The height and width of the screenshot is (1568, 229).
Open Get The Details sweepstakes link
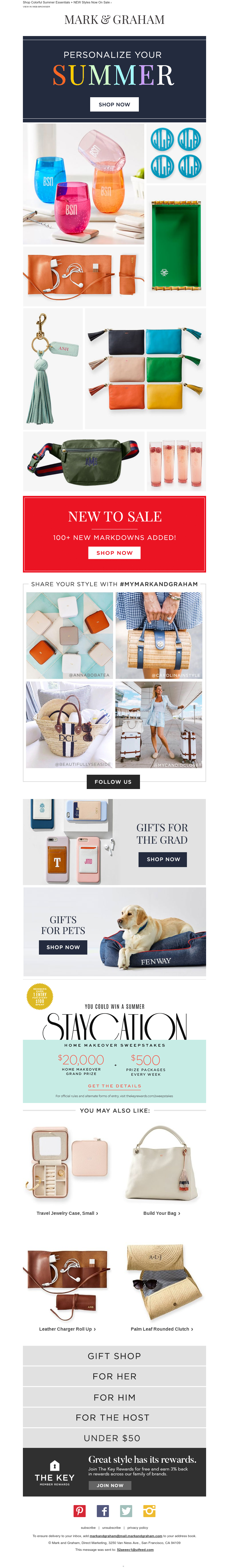(x=114, y=1086)
